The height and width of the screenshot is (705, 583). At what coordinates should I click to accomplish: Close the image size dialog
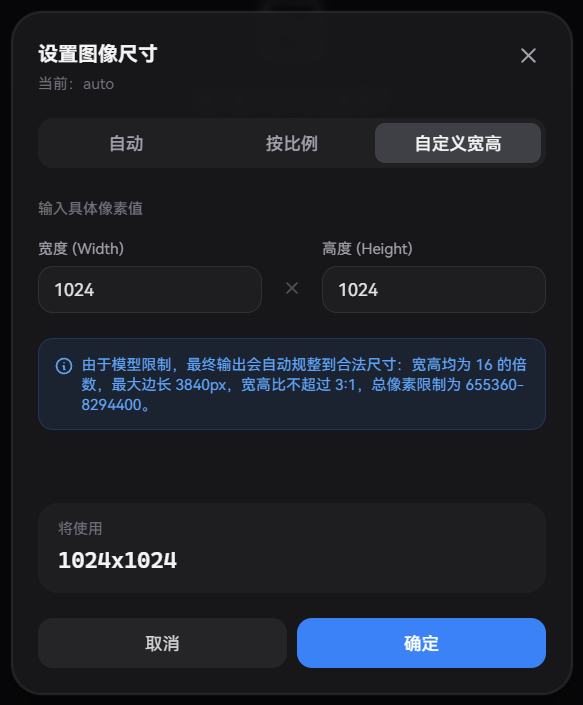528,56
